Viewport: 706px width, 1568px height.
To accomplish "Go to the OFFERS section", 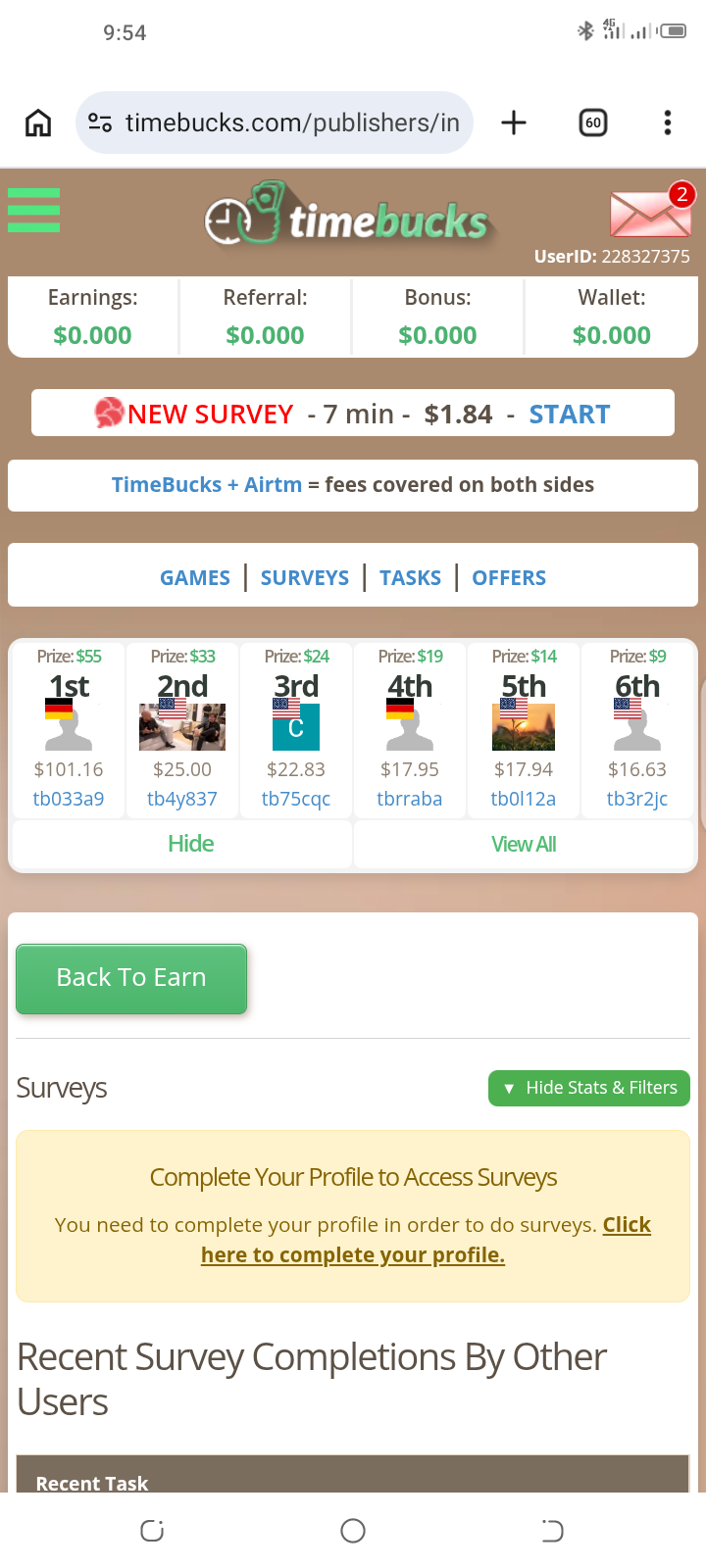I will [509, 577].
